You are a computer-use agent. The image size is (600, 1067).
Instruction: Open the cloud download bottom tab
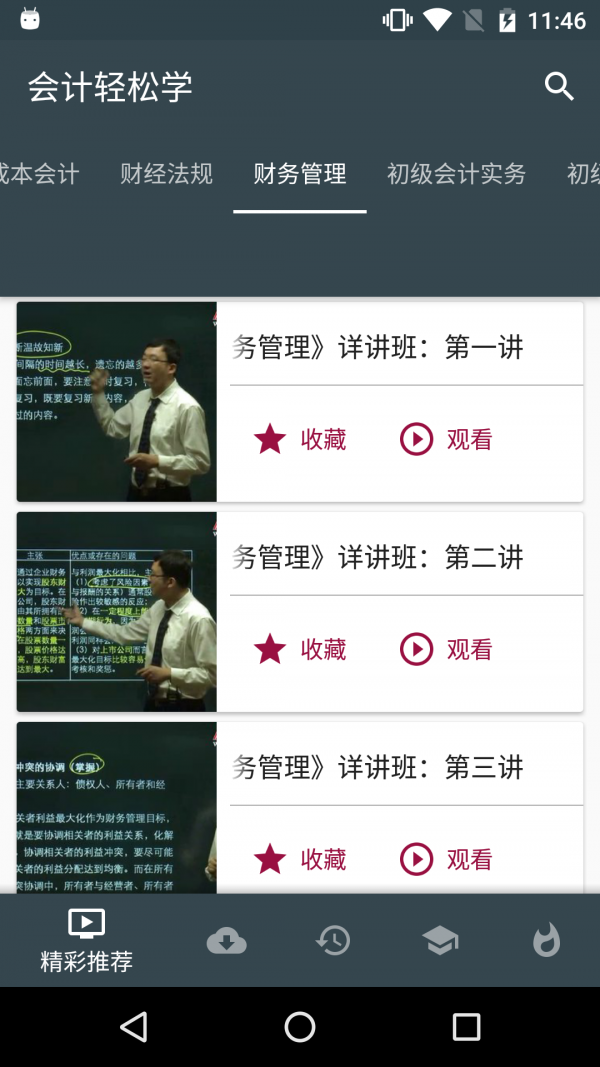[x=226, y=940]
